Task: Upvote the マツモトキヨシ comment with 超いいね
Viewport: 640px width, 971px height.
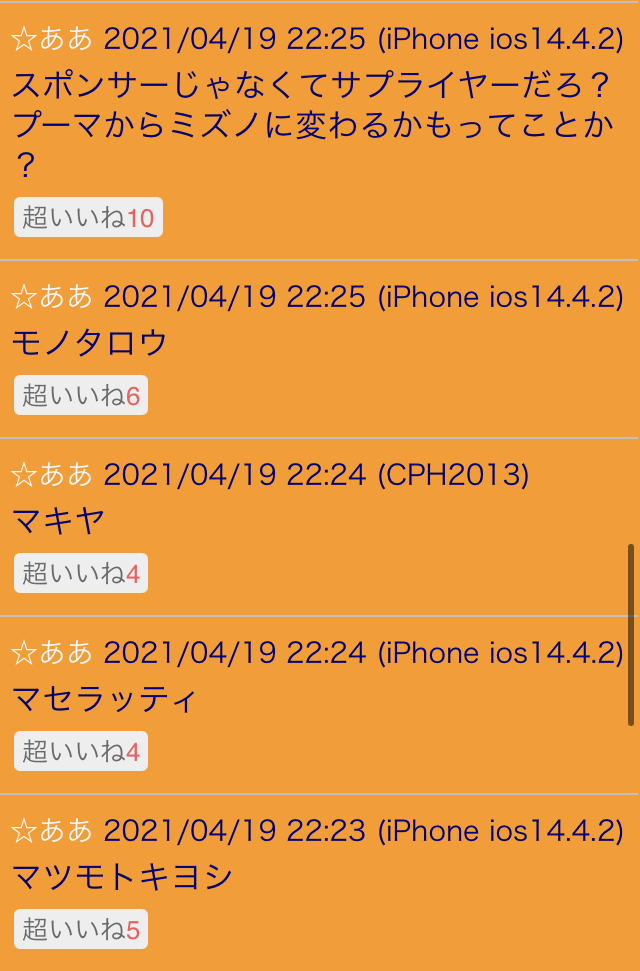Action: [81, 929]
